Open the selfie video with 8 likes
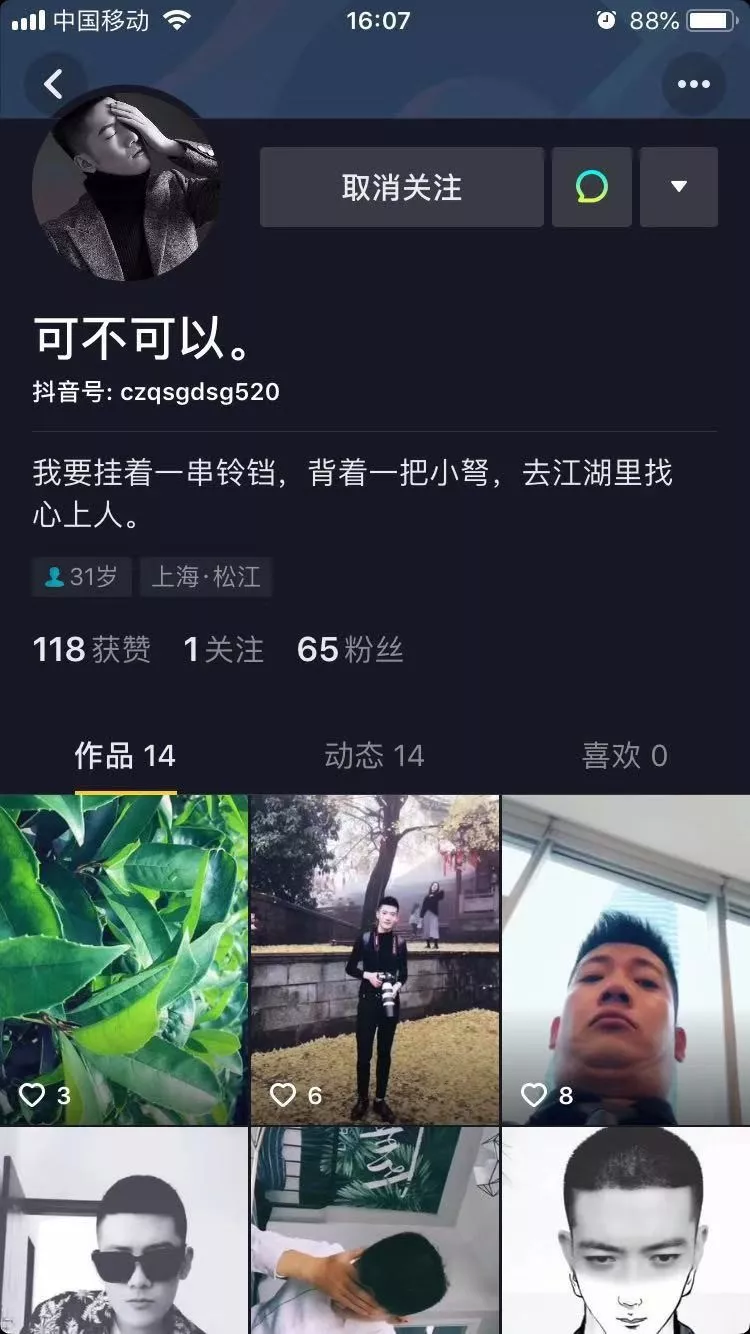Screen dimensions: 750x1334 pos(626,960)
